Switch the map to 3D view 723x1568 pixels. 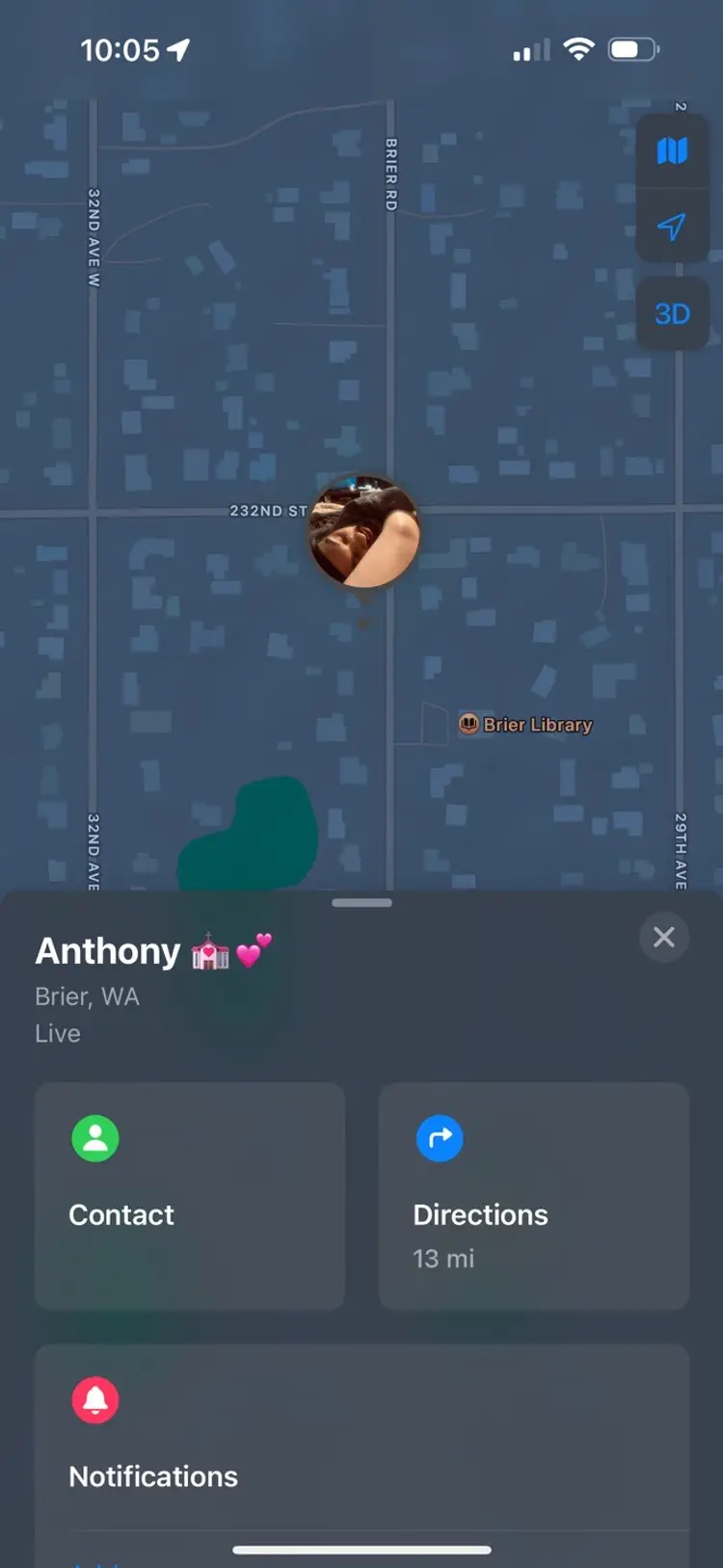672,314
